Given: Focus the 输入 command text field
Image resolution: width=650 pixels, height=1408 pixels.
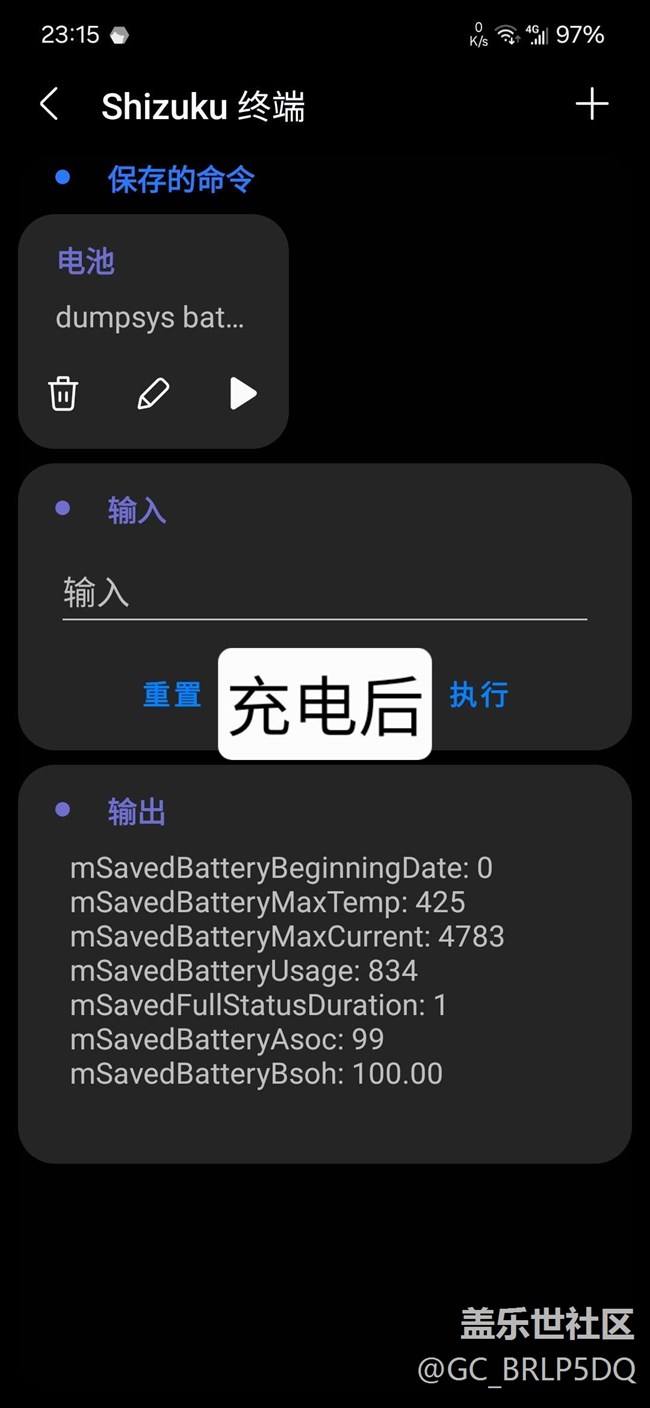Looking at the screenshot, I should [324, 594].
